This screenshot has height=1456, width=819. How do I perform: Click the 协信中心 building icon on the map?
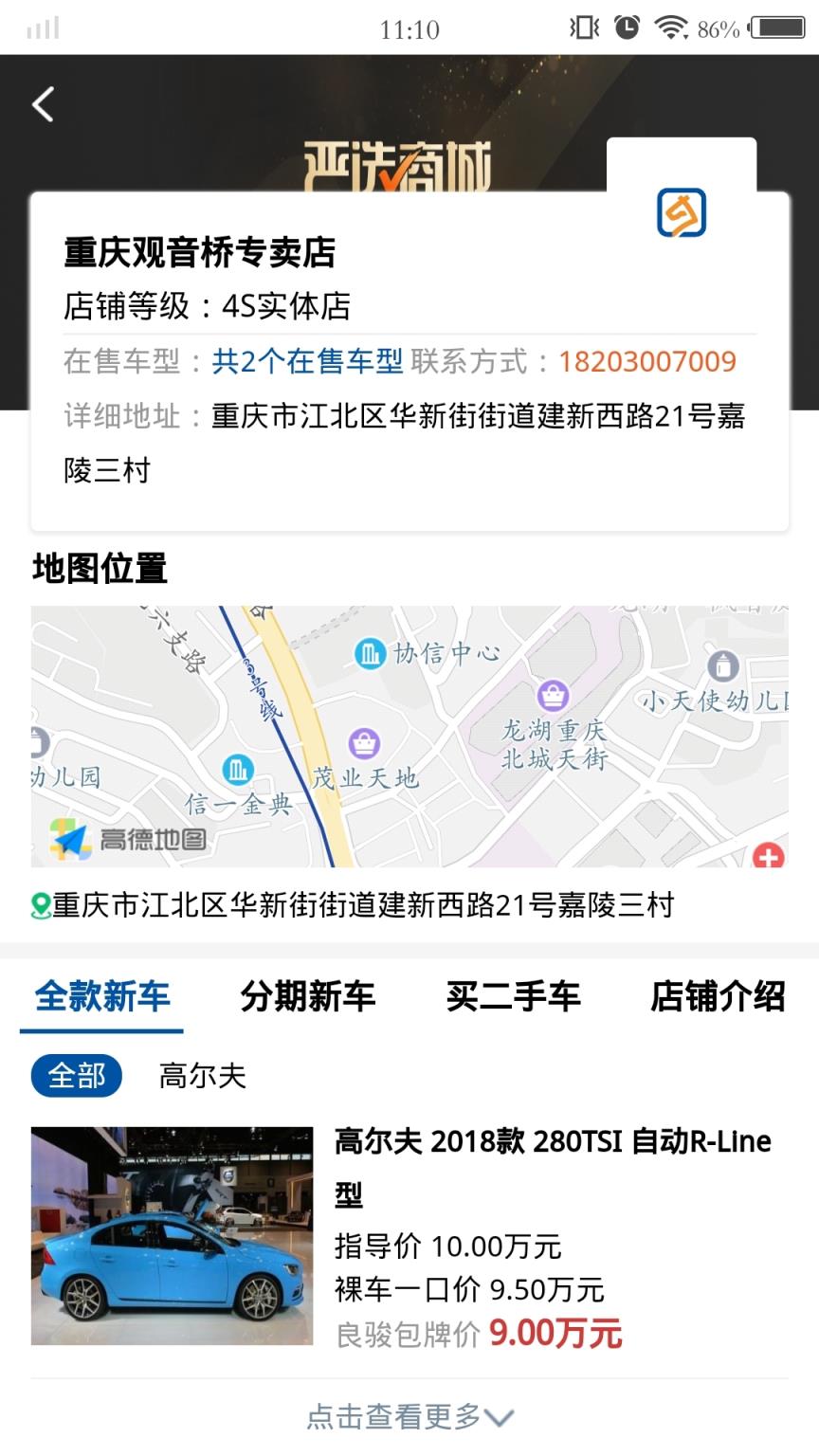tap(370, 654)
